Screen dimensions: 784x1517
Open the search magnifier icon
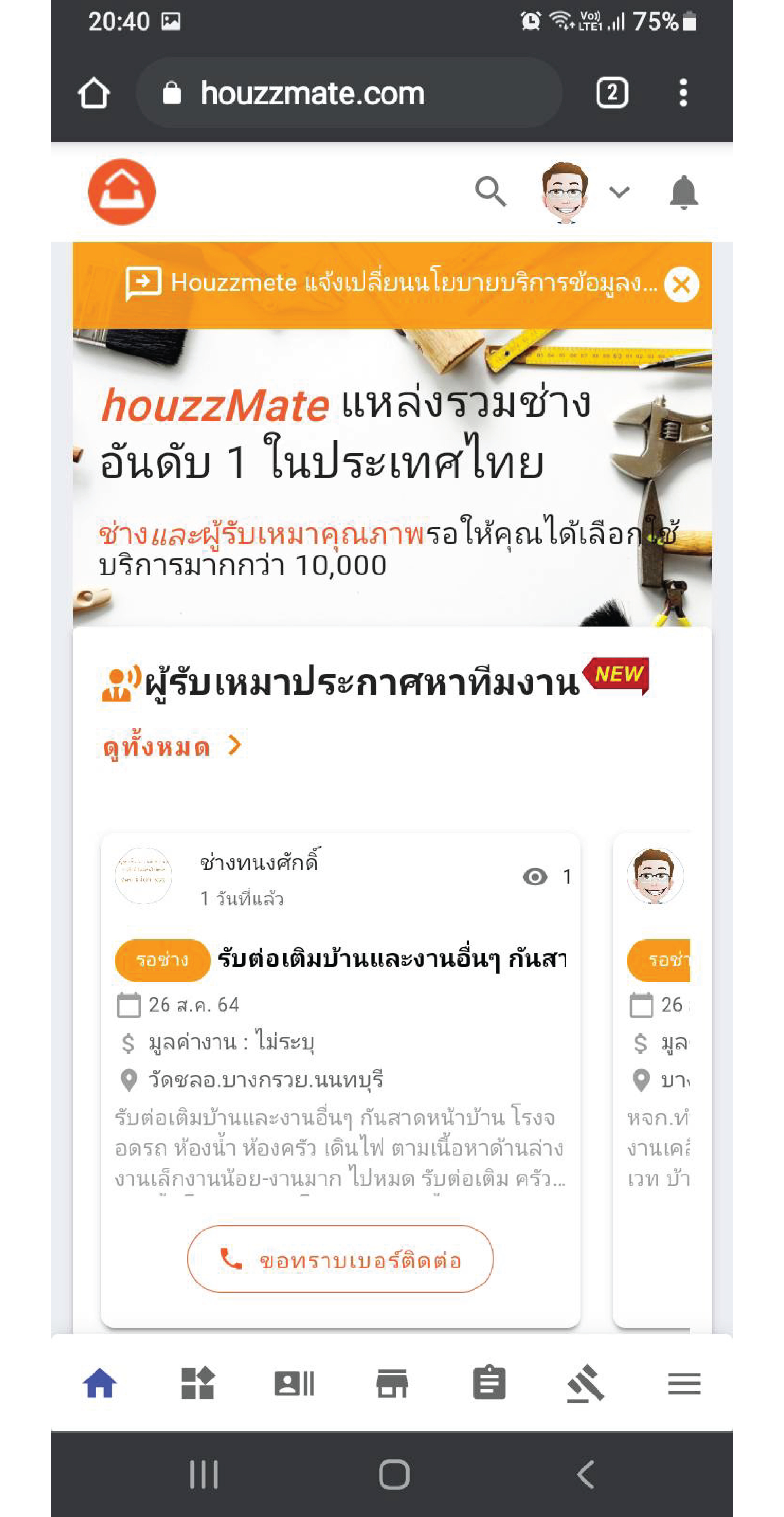(490, 191)
